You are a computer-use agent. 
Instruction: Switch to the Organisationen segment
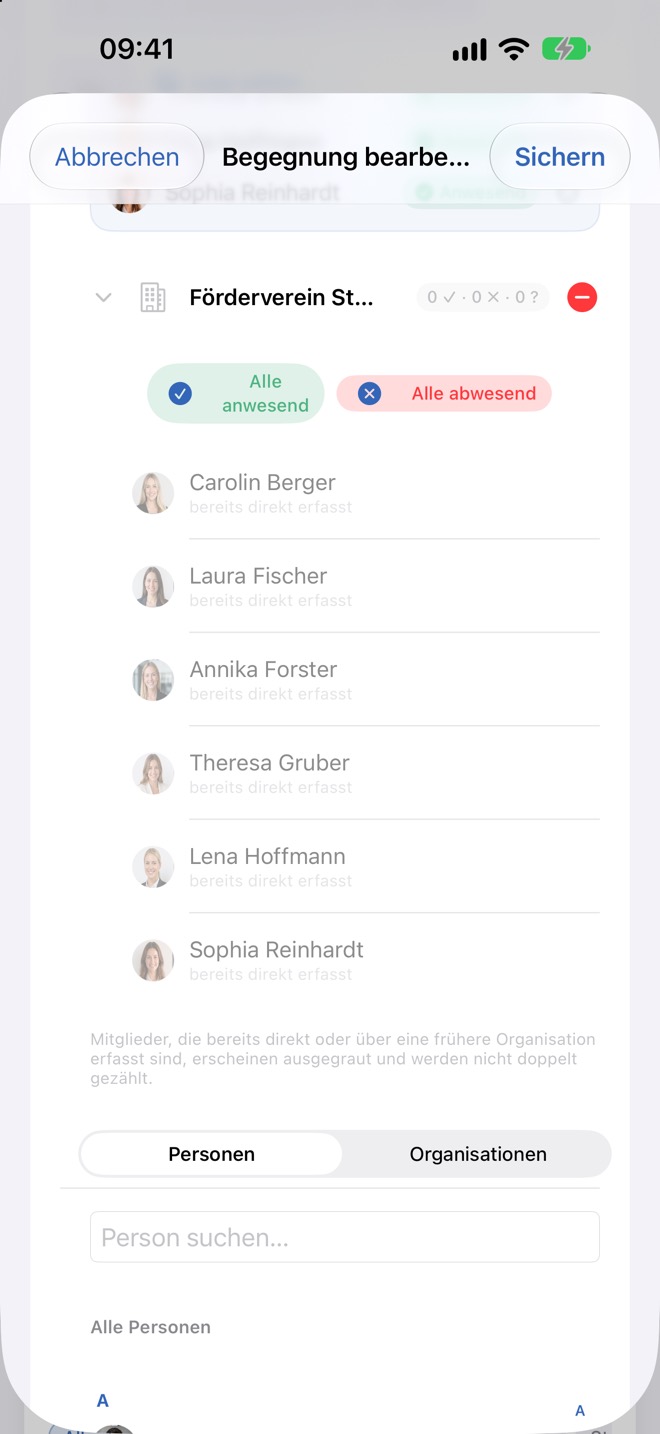(478, 1154)
